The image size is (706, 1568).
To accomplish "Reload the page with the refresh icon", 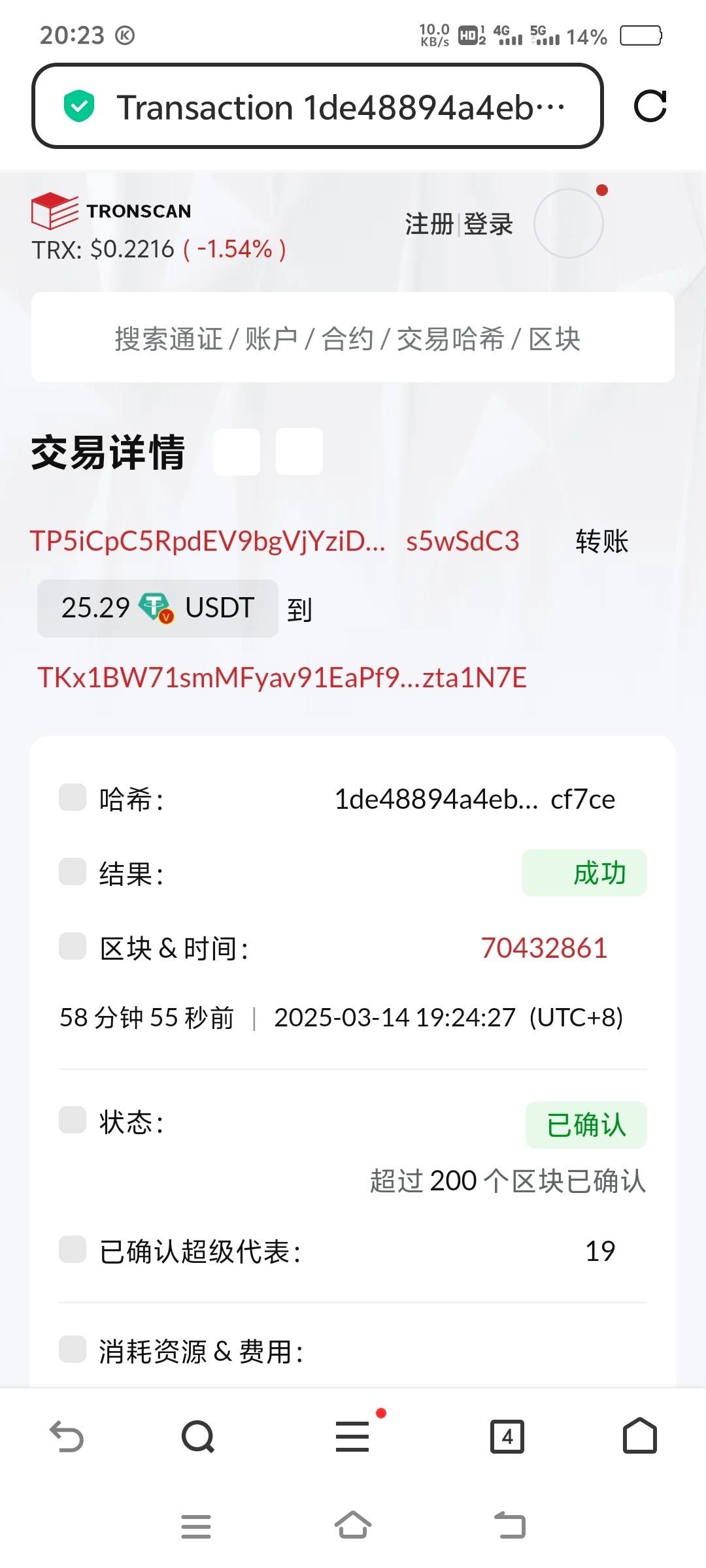I will click(x=650, y=106).
